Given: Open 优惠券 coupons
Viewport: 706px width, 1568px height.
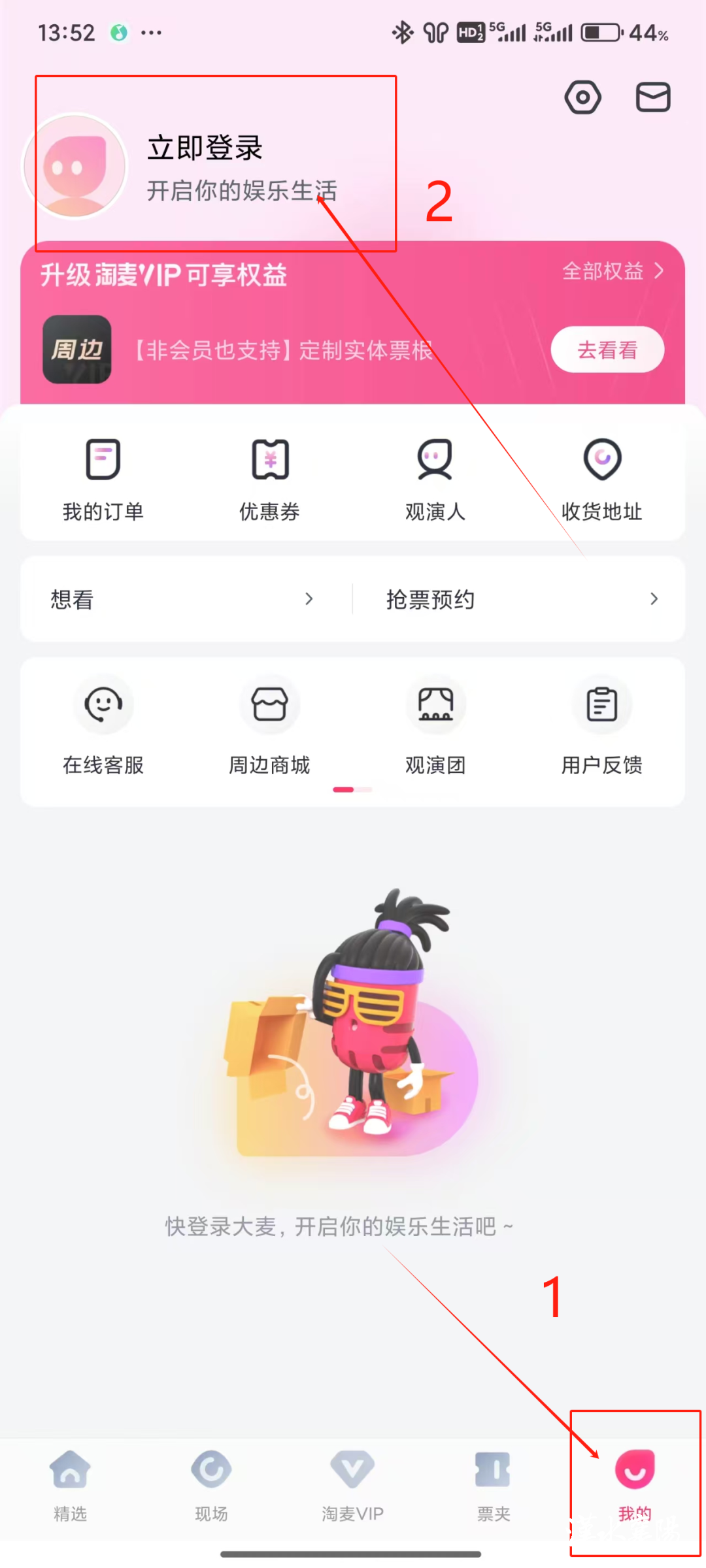Looking at the screenshot, I should (x=269, y=480).
